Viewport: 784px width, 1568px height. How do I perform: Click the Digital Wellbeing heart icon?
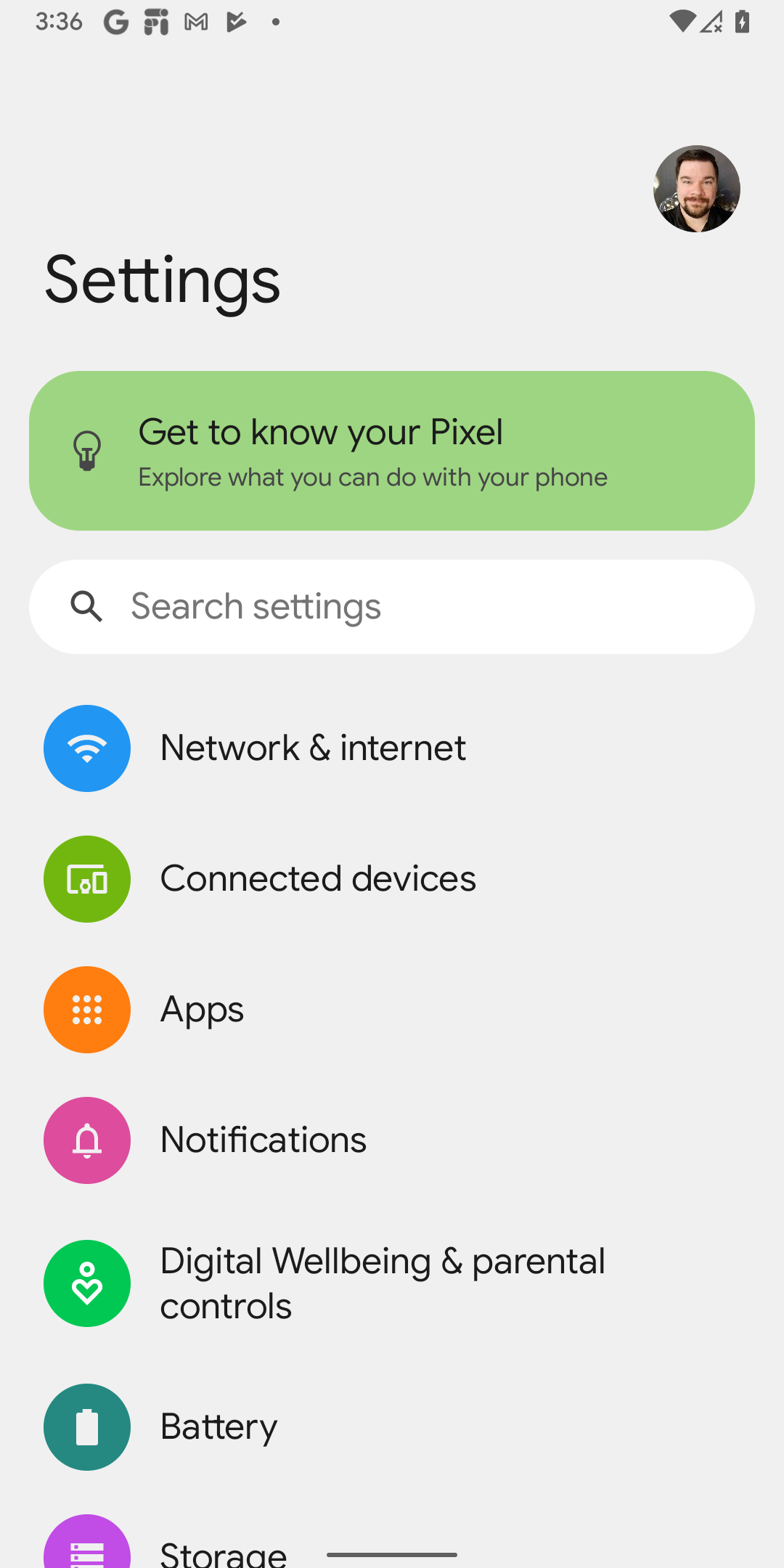[x=86, y=1283]
